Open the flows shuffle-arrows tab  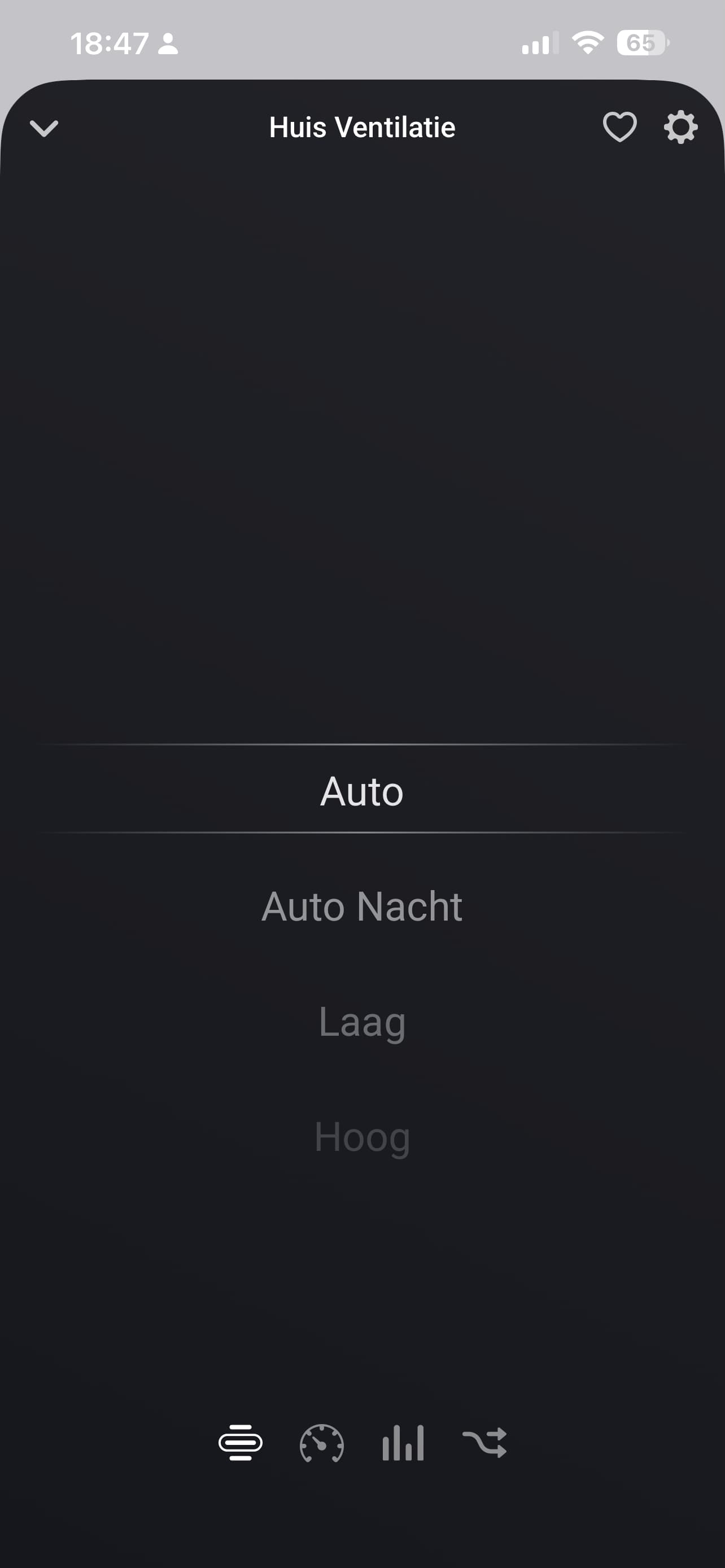[x=484, y=1442]
